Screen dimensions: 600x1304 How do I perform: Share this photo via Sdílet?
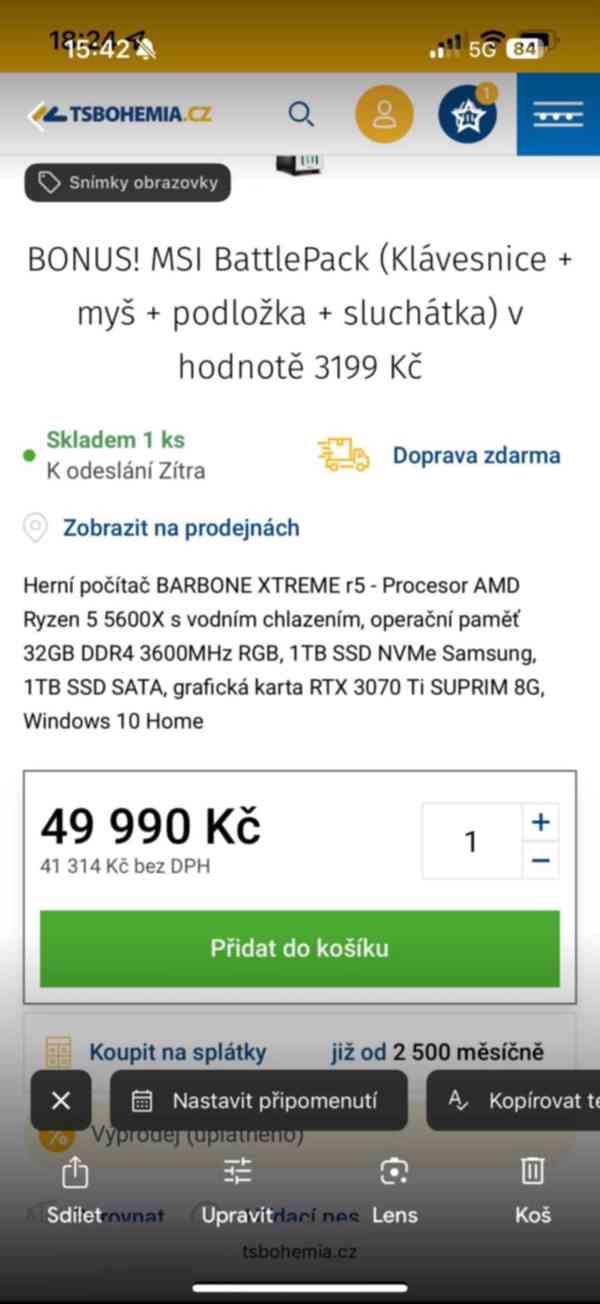[75, 1190]
